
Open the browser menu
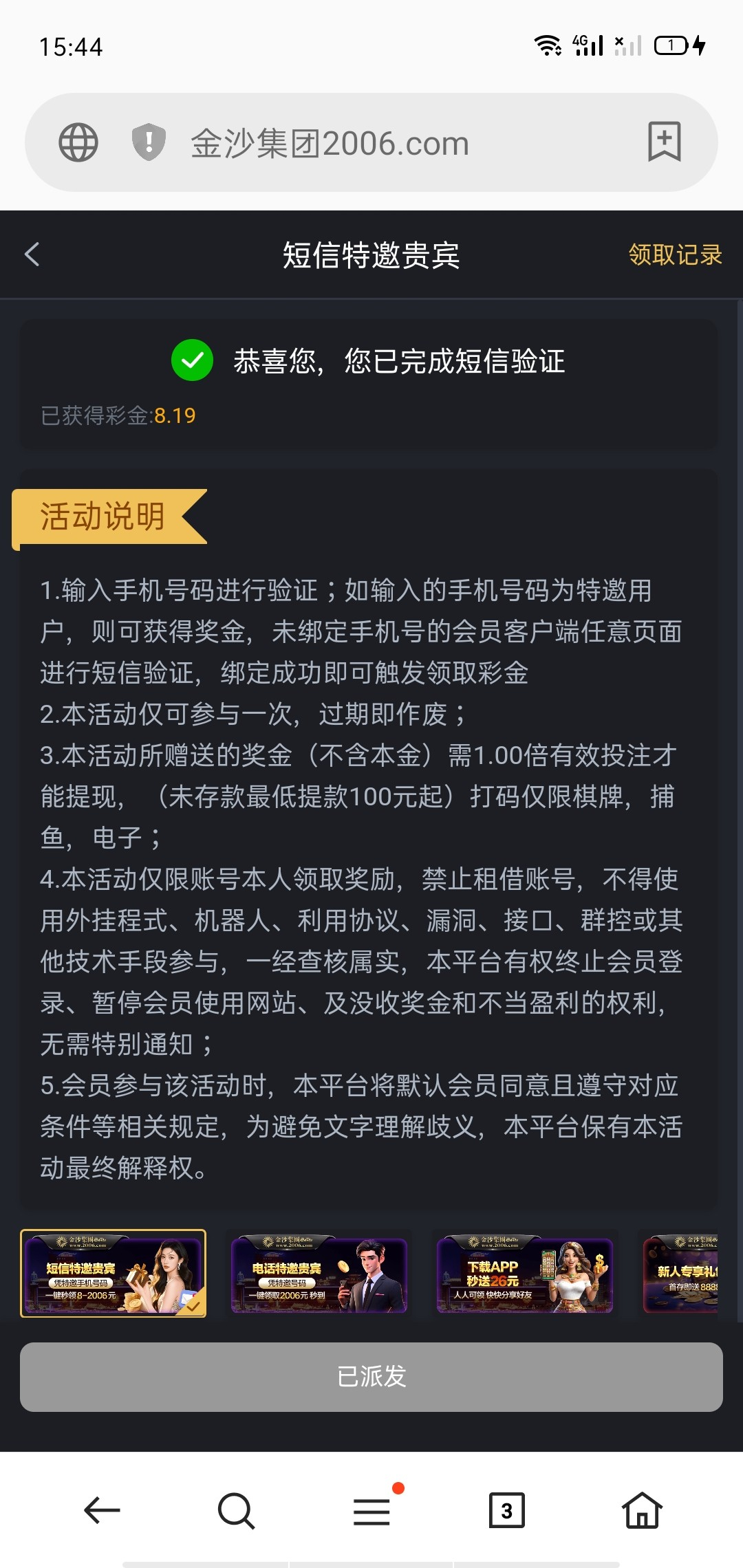[x=371, y=1510]
